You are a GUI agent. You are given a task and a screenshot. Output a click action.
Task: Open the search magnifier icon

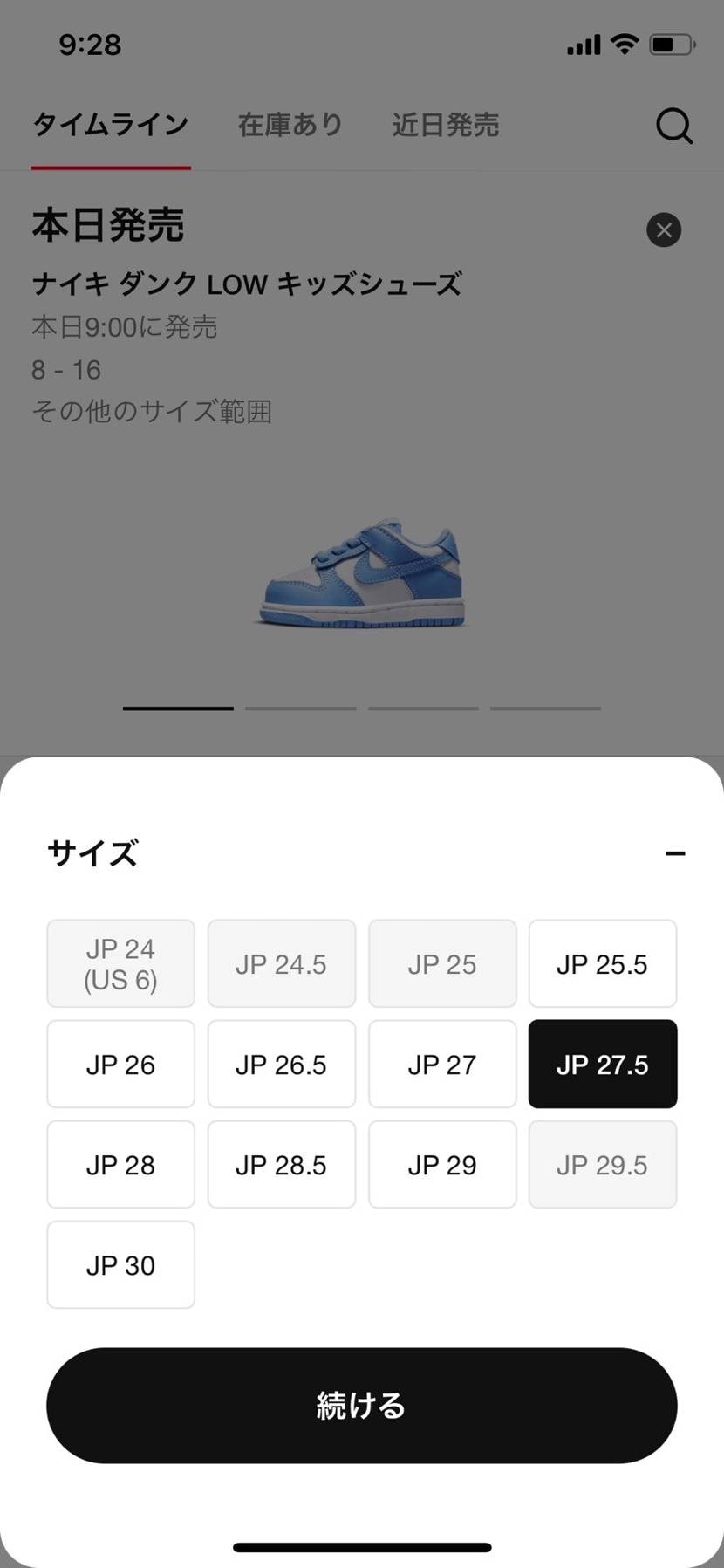click(673, 126)
